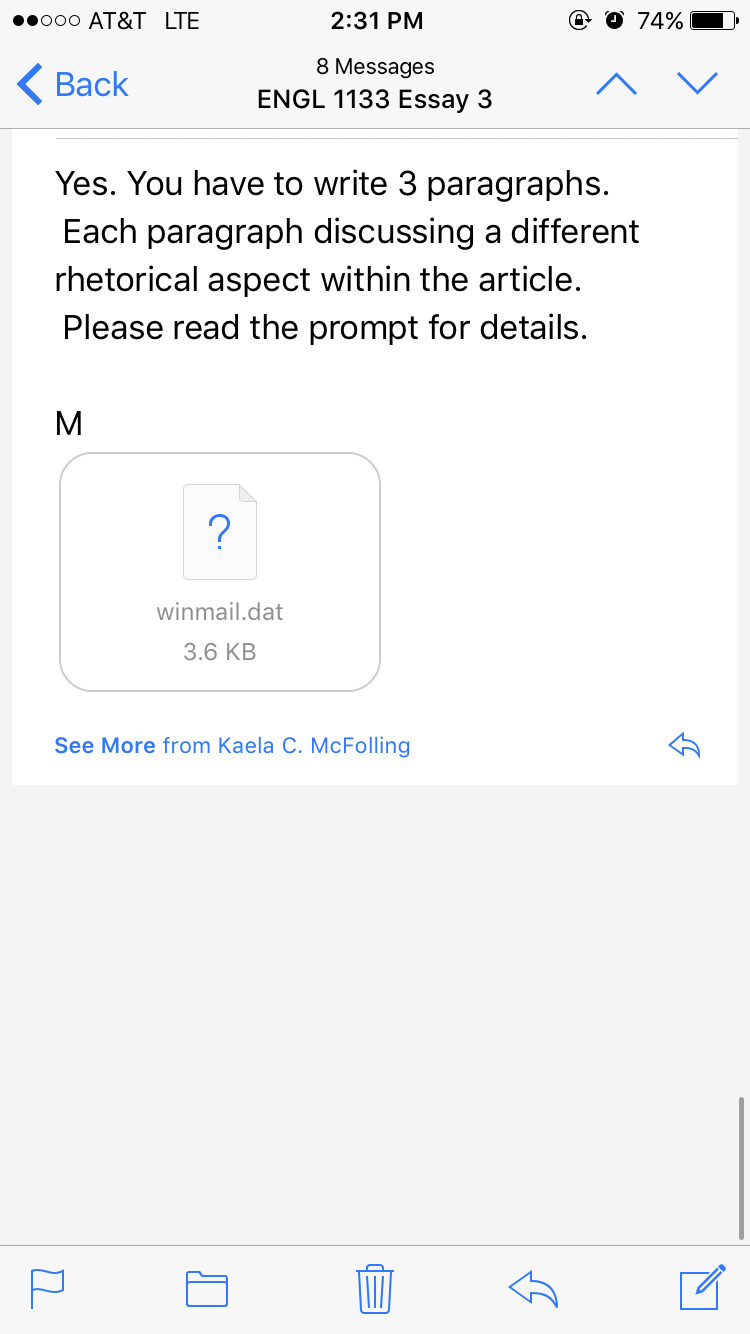Compose a new email

(x=702, y=1288)
